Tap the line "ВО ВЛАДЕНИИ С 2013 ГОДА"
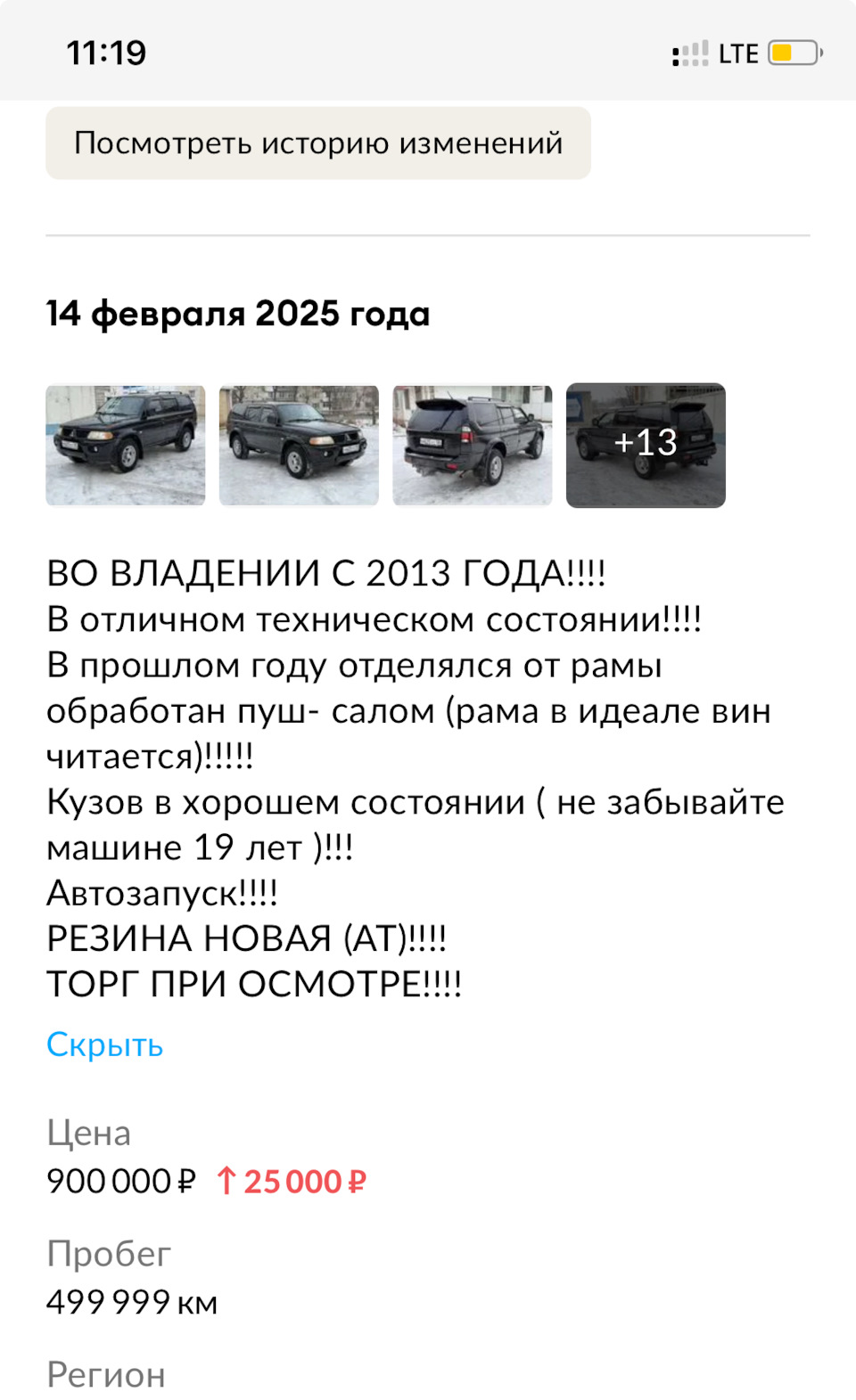Viewport: 856px width, 1400px height. pos(327,573)
